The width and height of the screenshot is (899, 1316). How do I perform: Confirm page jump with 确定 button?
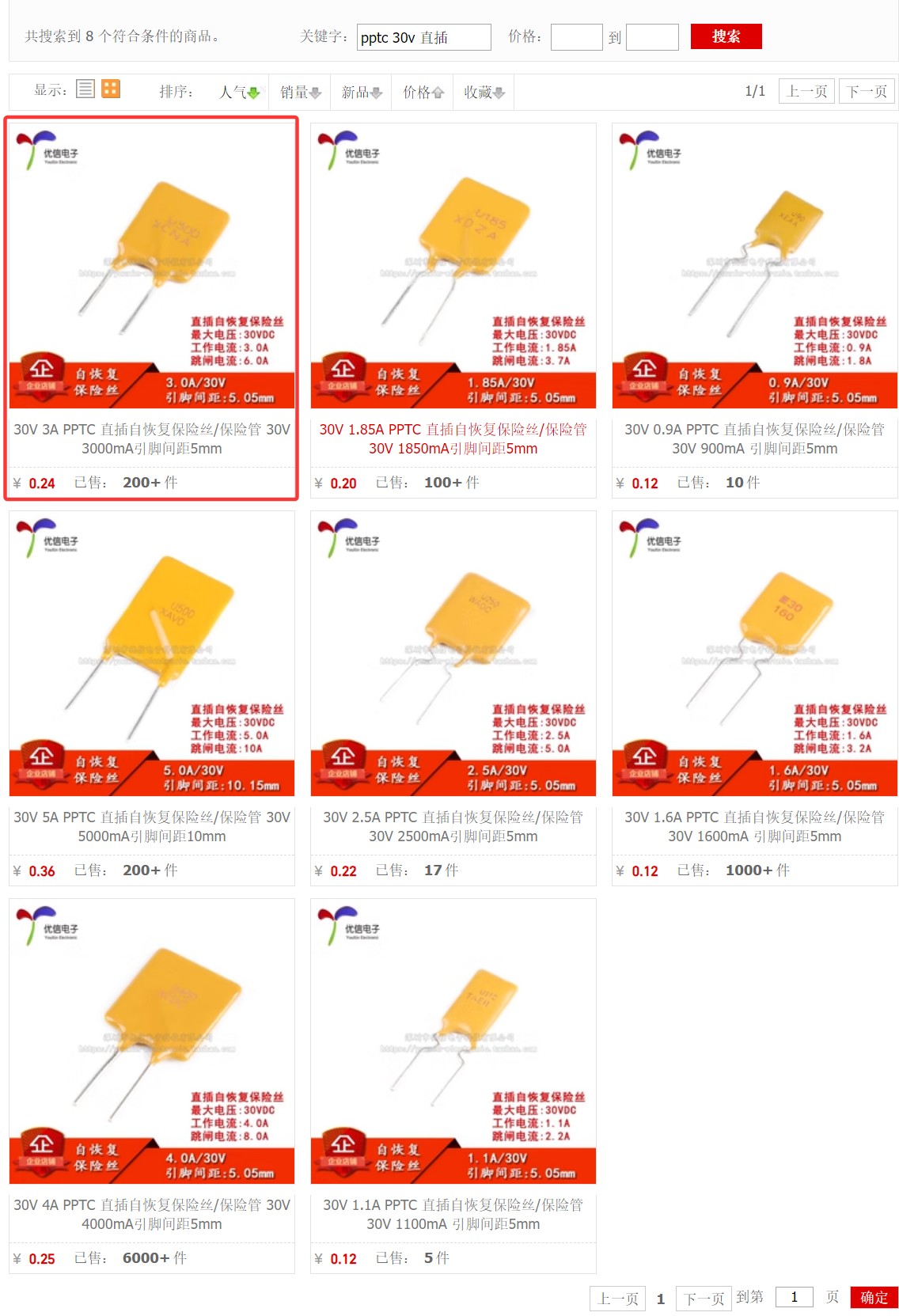pos(874,1297)
